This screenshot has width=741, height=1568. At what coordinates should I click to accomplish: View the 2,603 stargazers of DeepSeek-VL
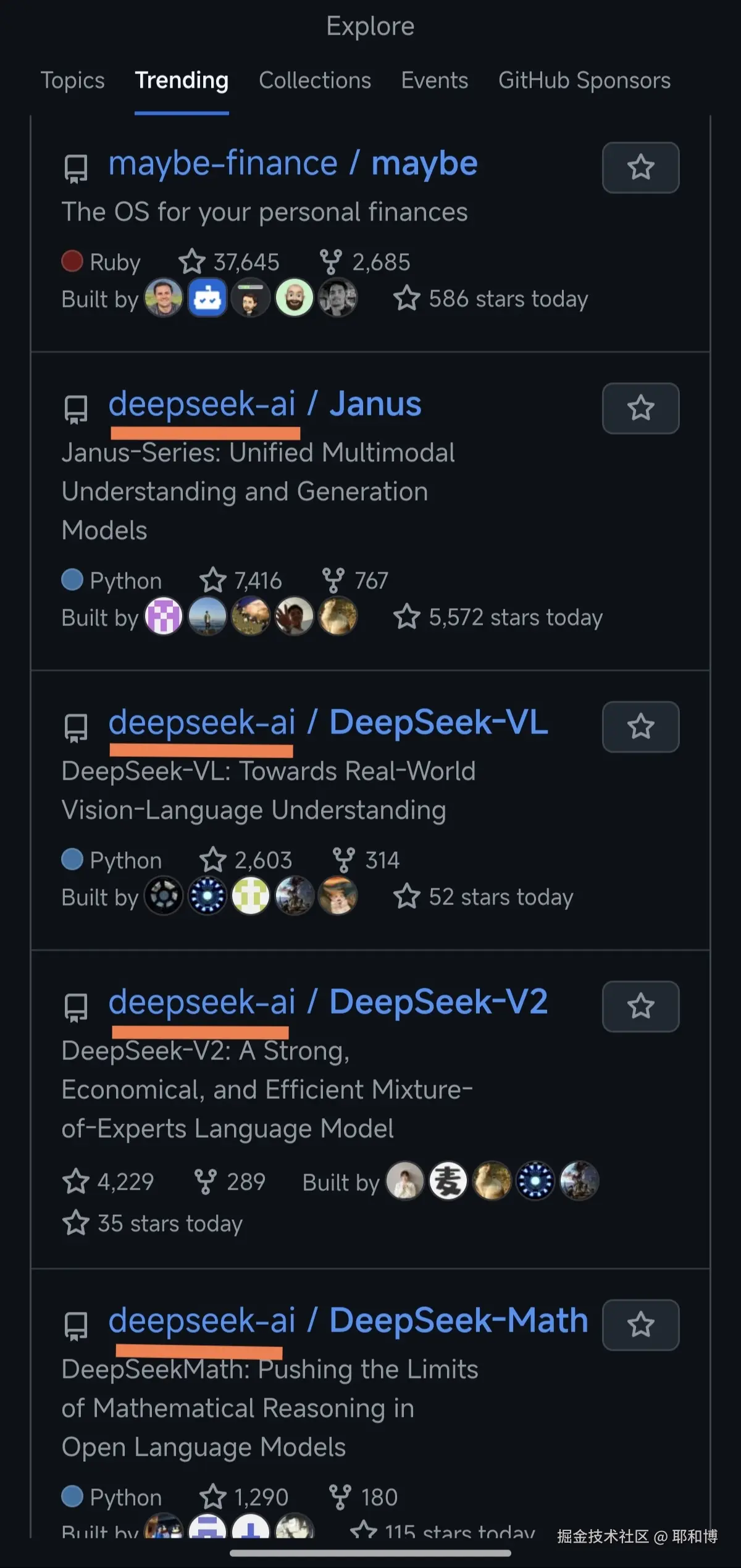coord(246,860)
